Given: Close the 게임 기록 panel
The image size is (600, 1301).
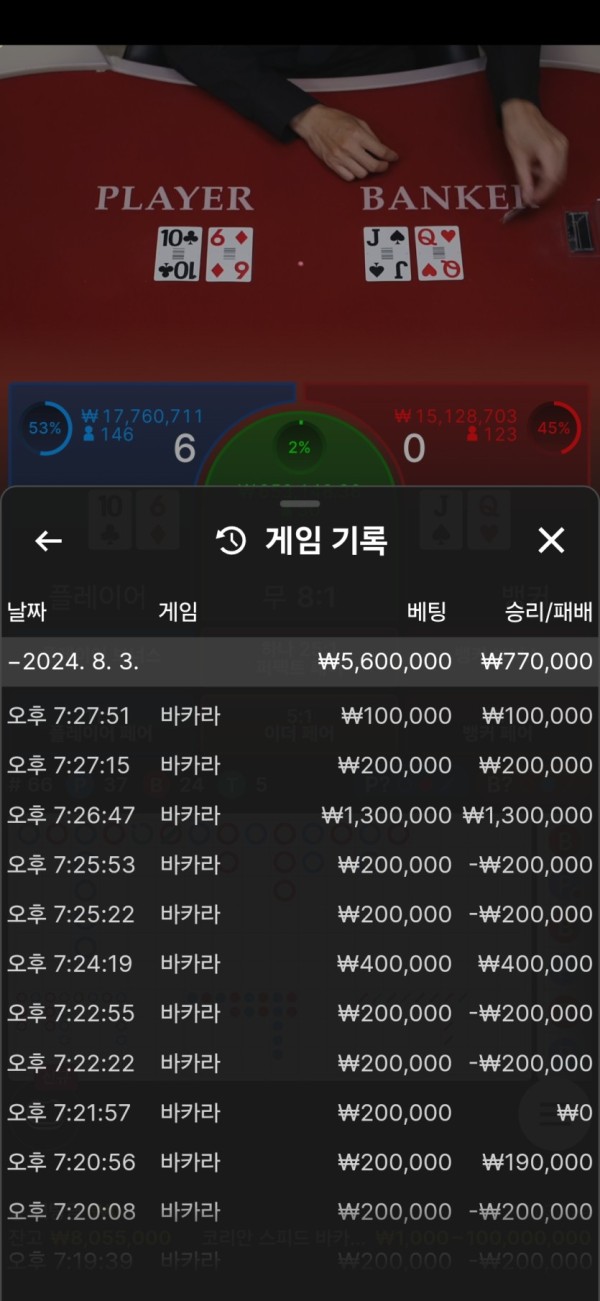Looking at the screenshot, I should click(551, 541).
